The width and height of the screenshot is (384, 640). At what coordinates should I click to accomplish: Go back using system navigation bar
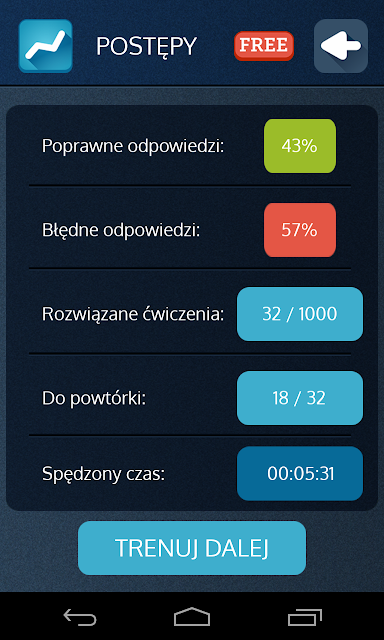[80, 617]
